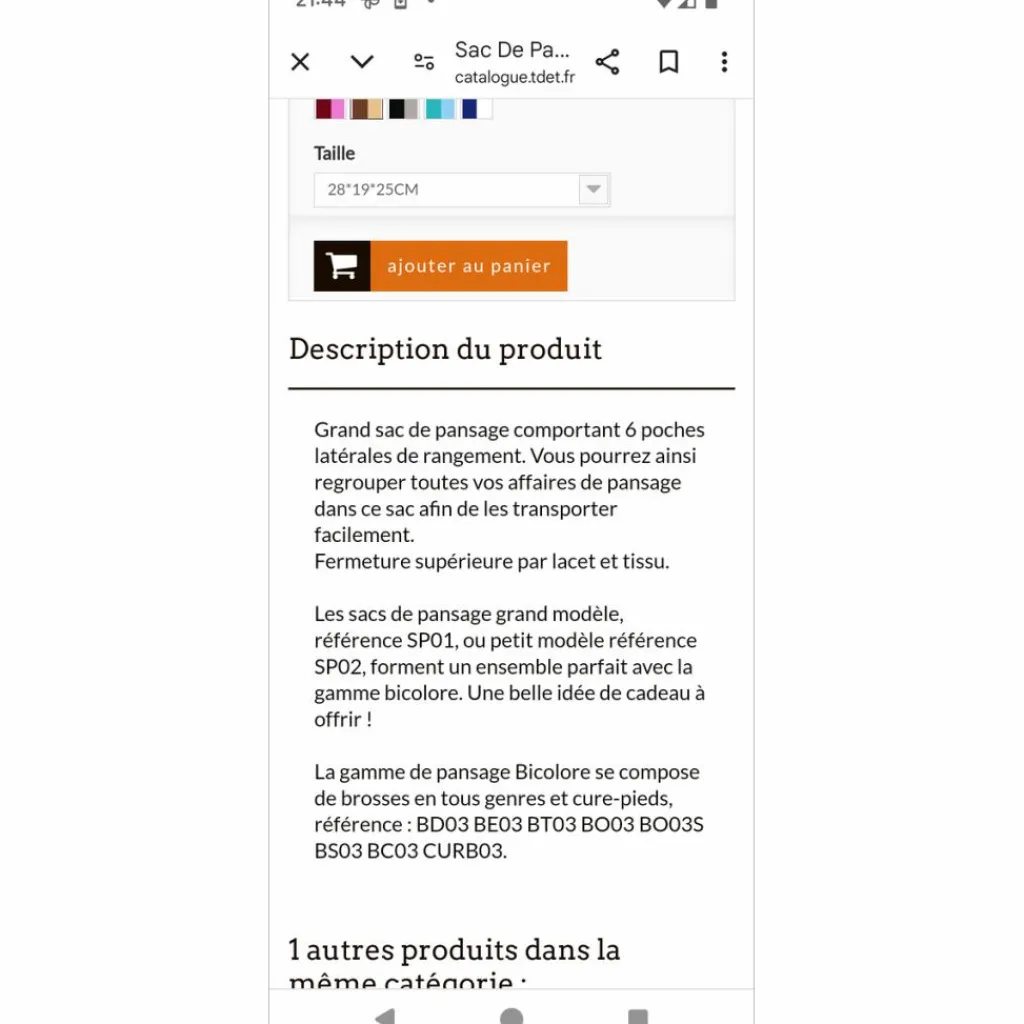The image size is (1024, 1024).
Task: Pick the navy and white color swatch
Action: click(x=477, y=108)
